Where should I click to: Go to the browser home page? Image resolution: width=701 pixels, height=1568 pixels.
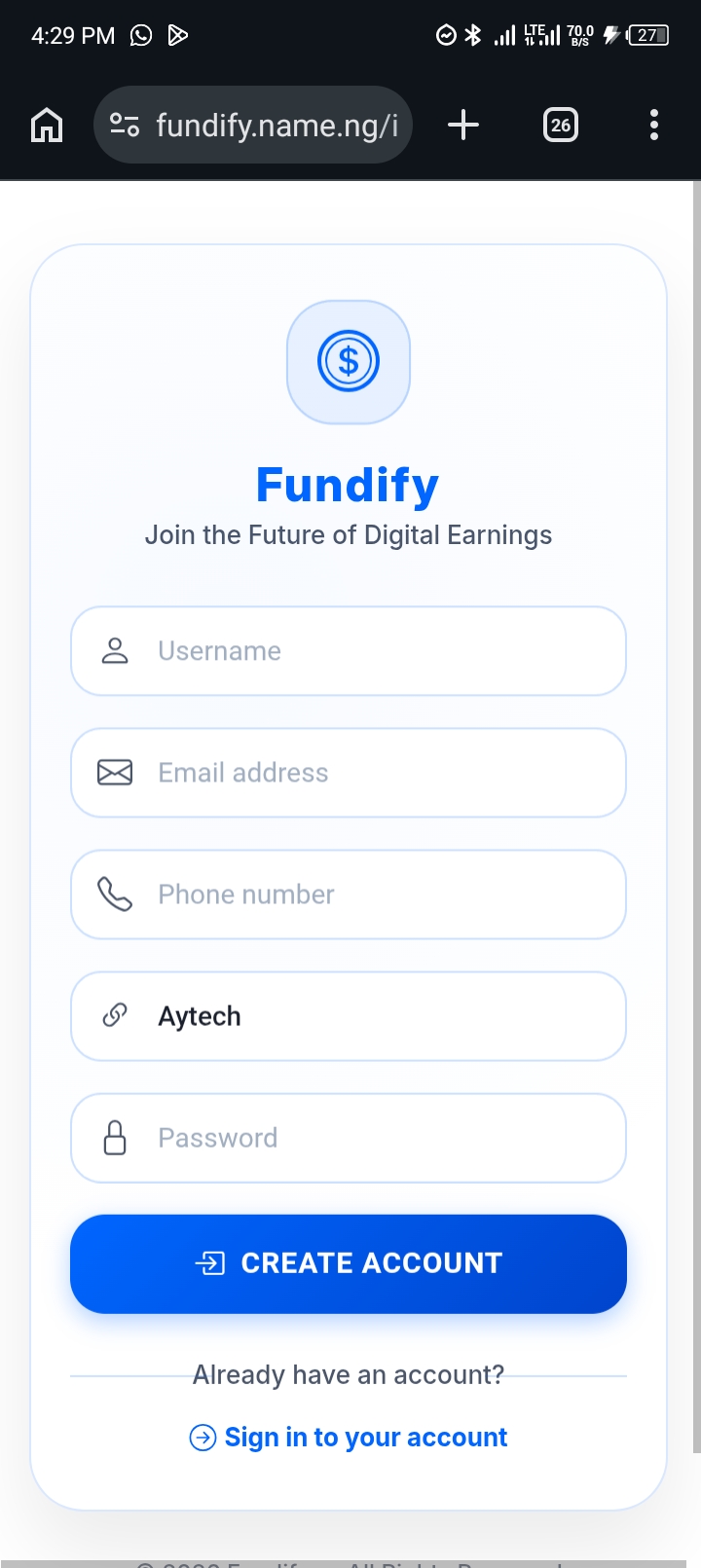point(47,125)
